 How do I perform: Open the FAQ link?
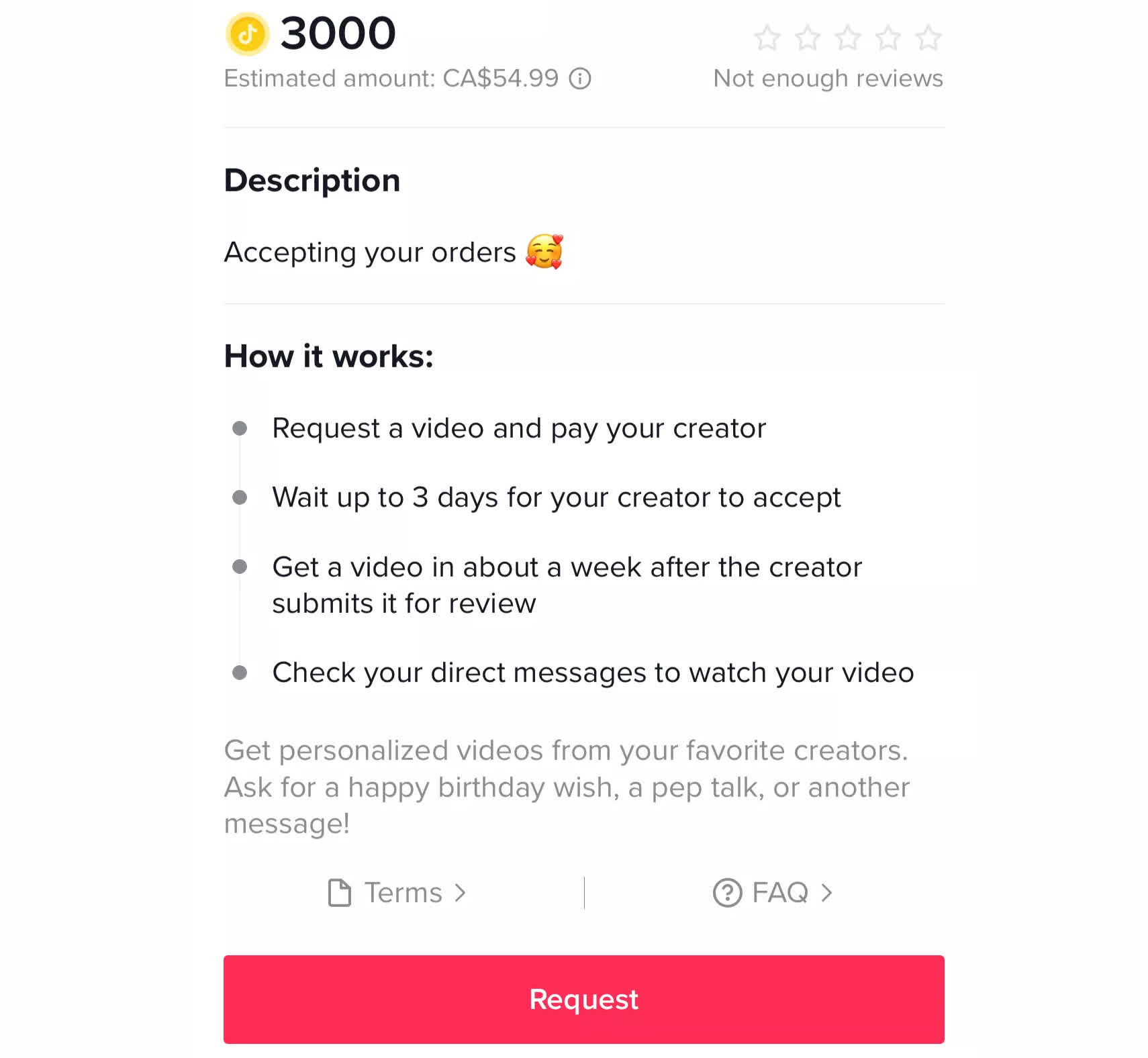tap(772, 893)
